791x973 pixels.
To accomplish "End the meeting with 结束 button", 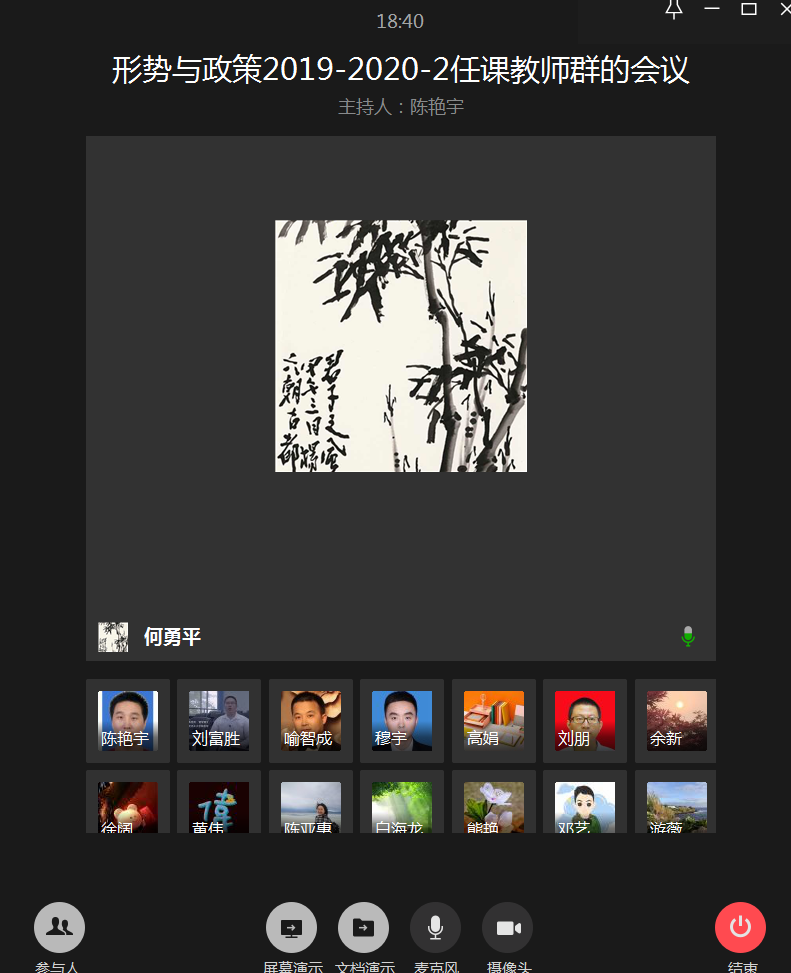I will (x=740, y=927).
